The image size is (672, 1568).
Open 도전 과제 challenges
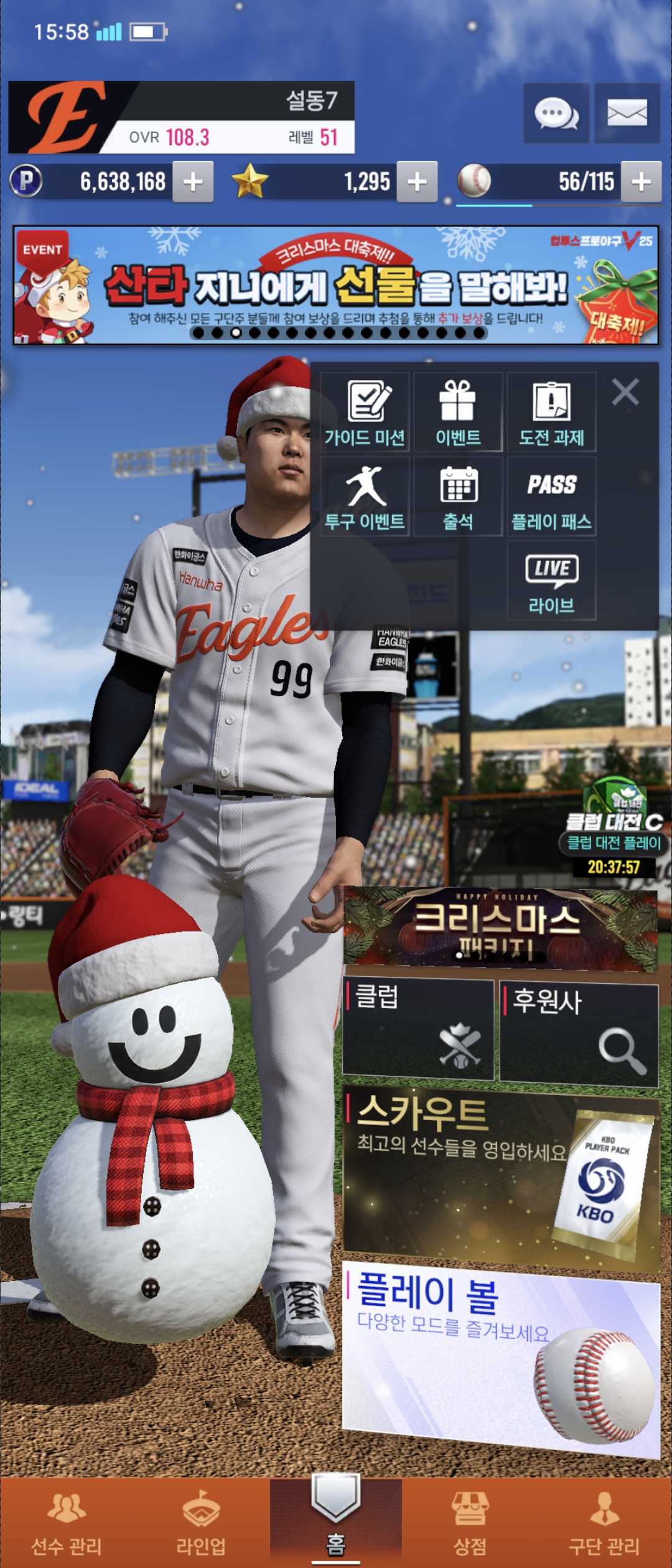point(551,412)
